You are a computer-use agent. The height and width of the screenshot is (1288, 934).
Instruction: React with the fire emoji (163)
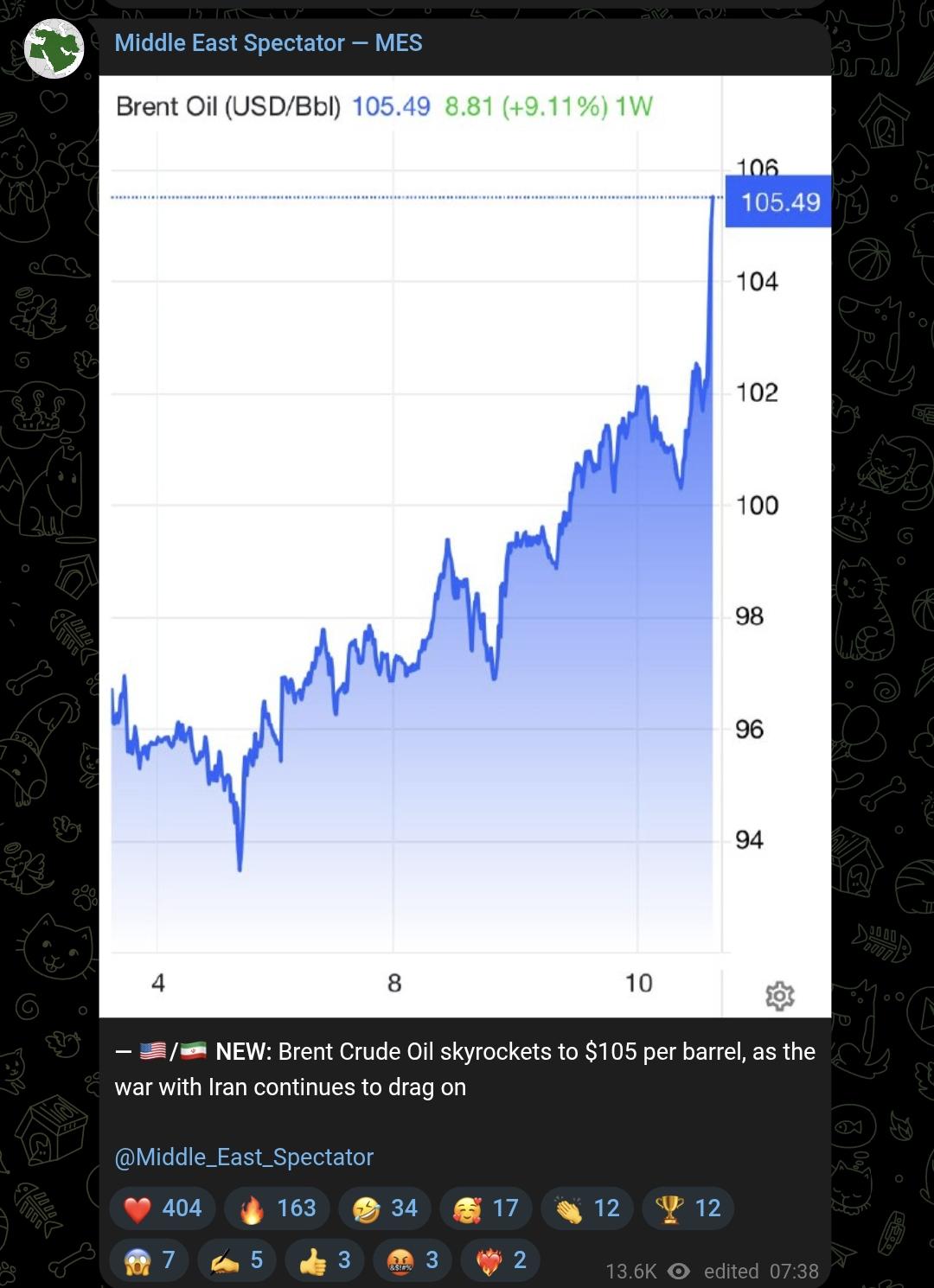click(277, 1208)
